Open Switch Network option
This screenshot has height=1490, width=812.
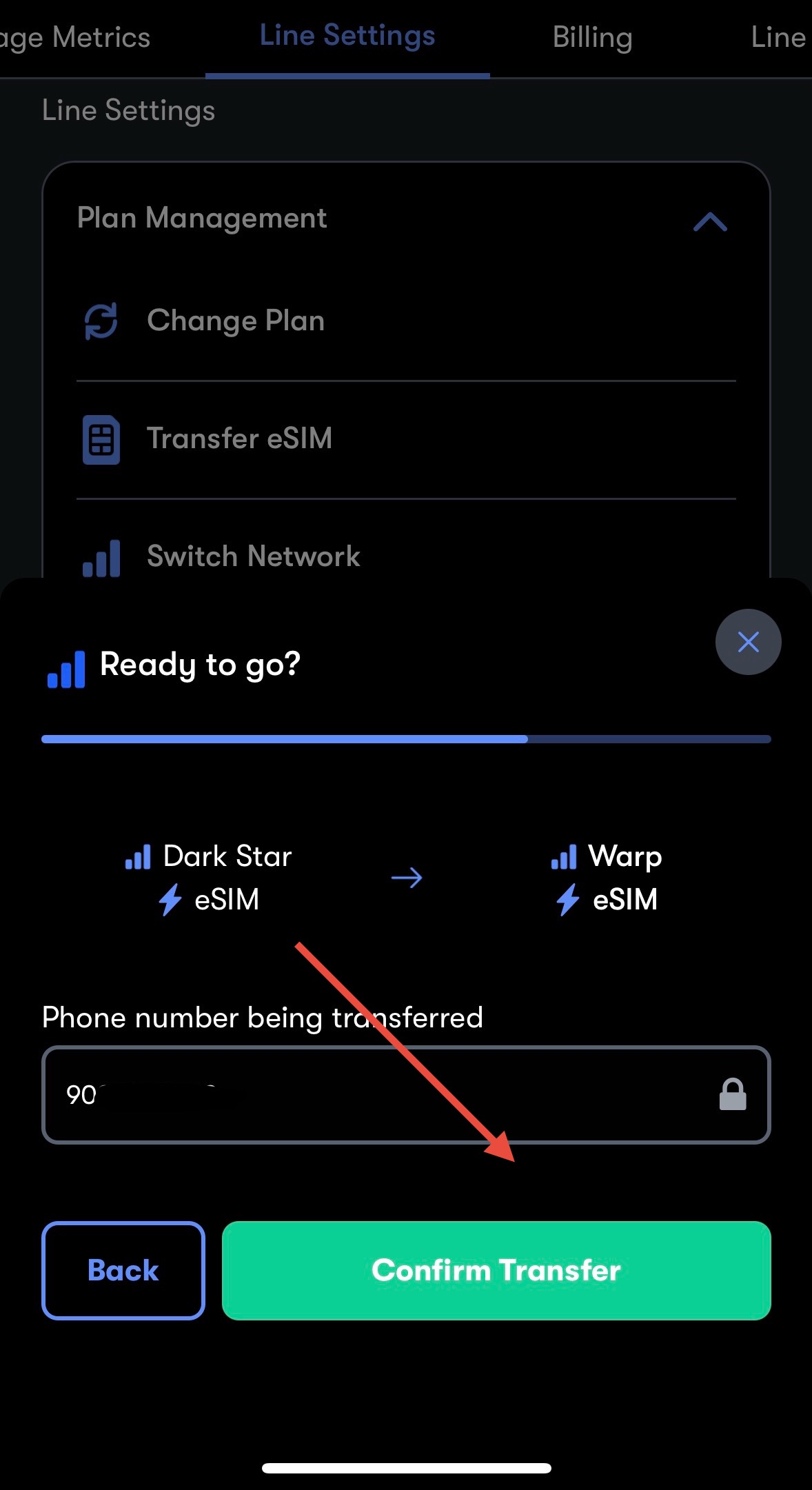(x=253, y=556)
